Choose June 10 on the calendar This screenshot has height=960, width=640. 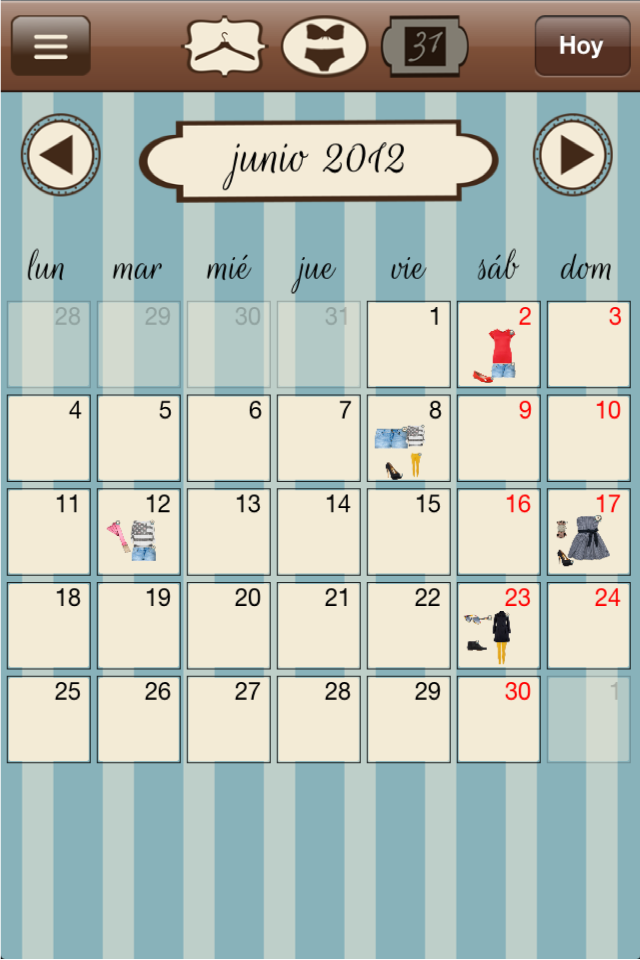point(588,438)
